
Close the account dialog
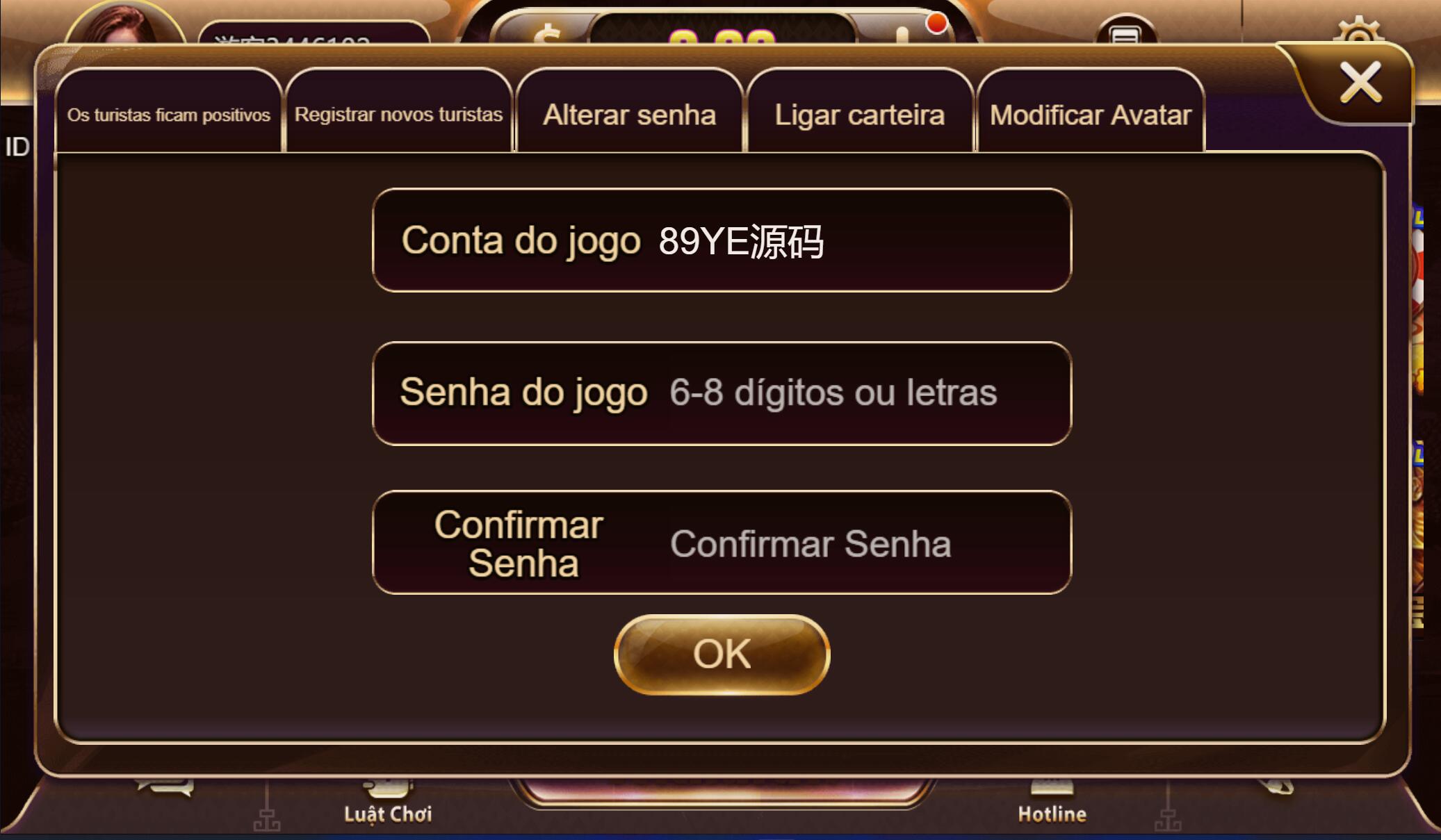coord(1360,83)
